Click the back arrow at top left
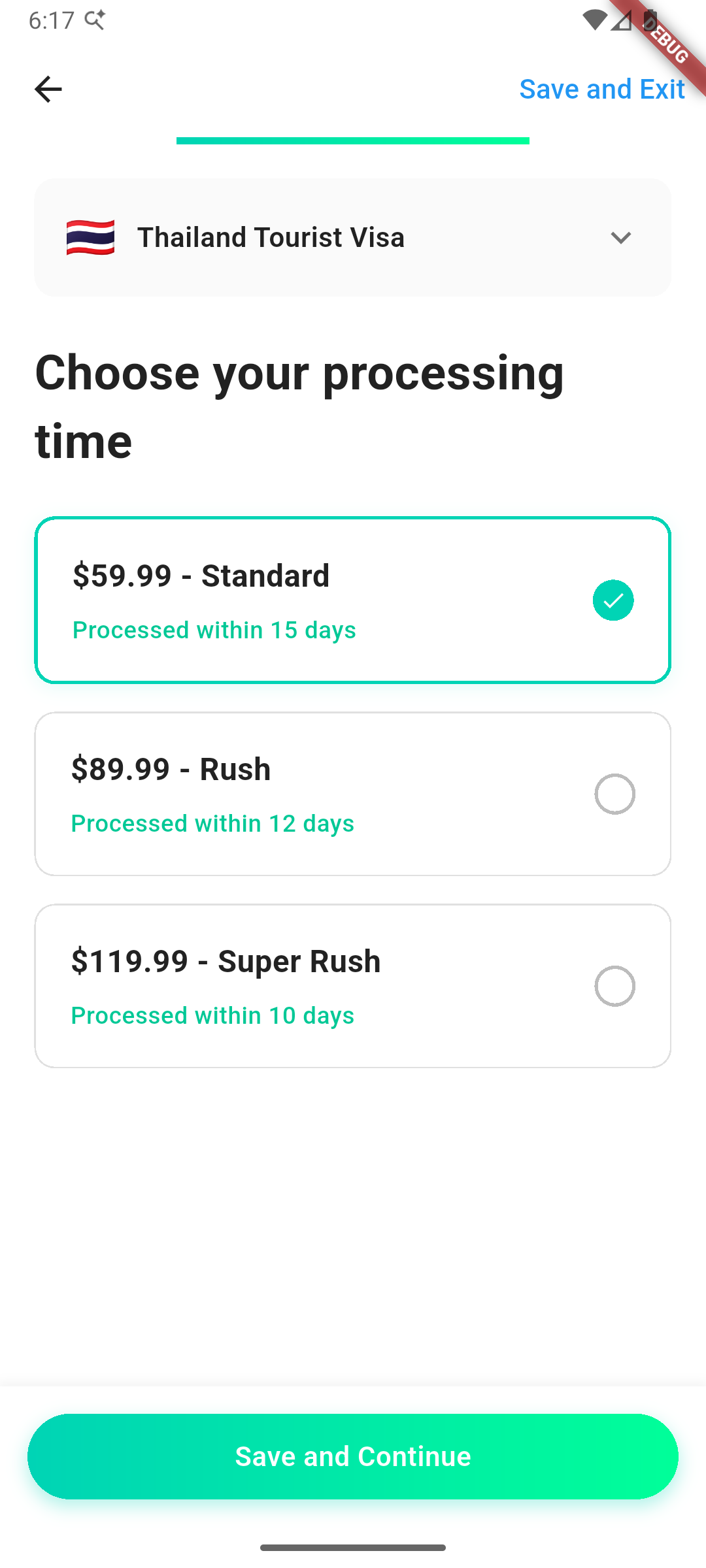This screenshot has width=706, height=1568. tap(48, 88)
